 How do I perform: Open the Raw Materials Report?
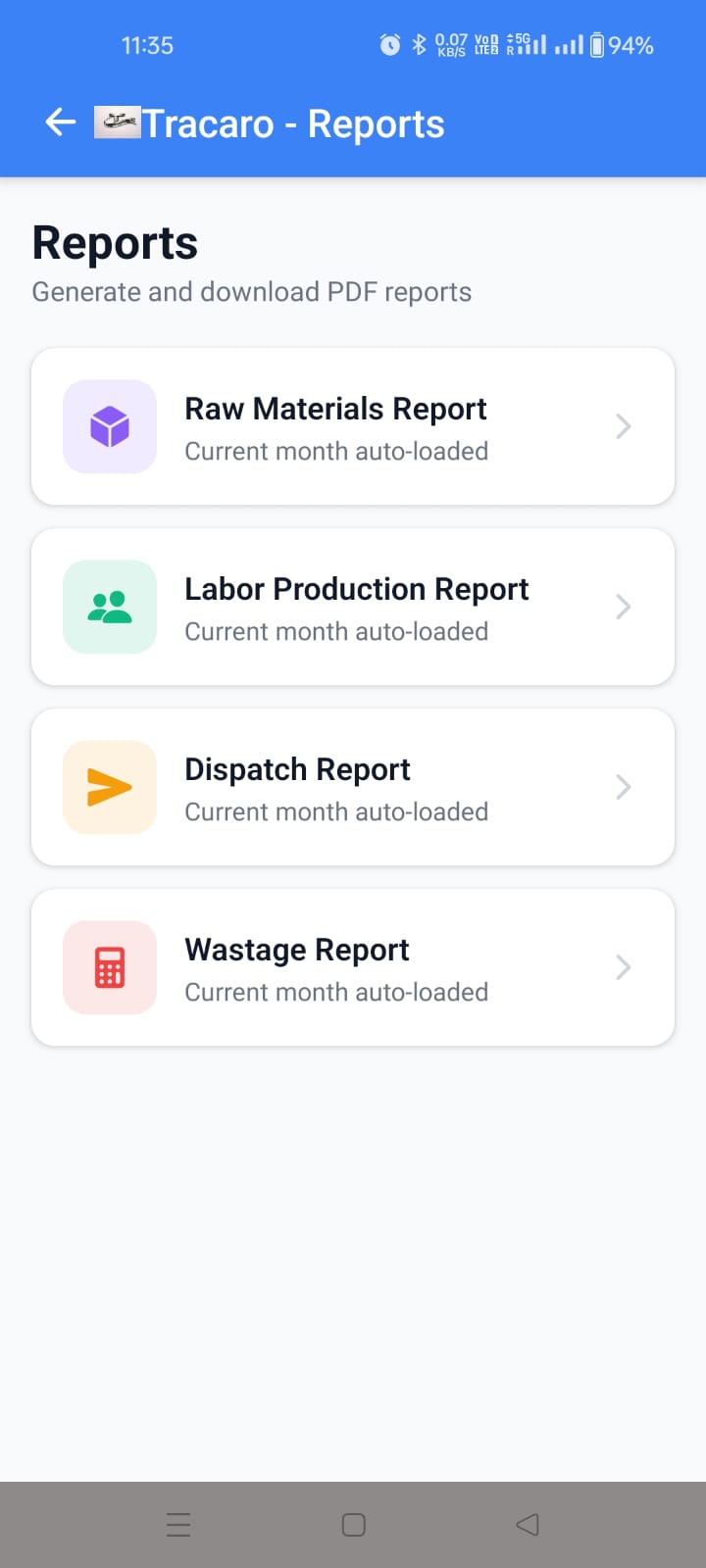coord(353,427)
